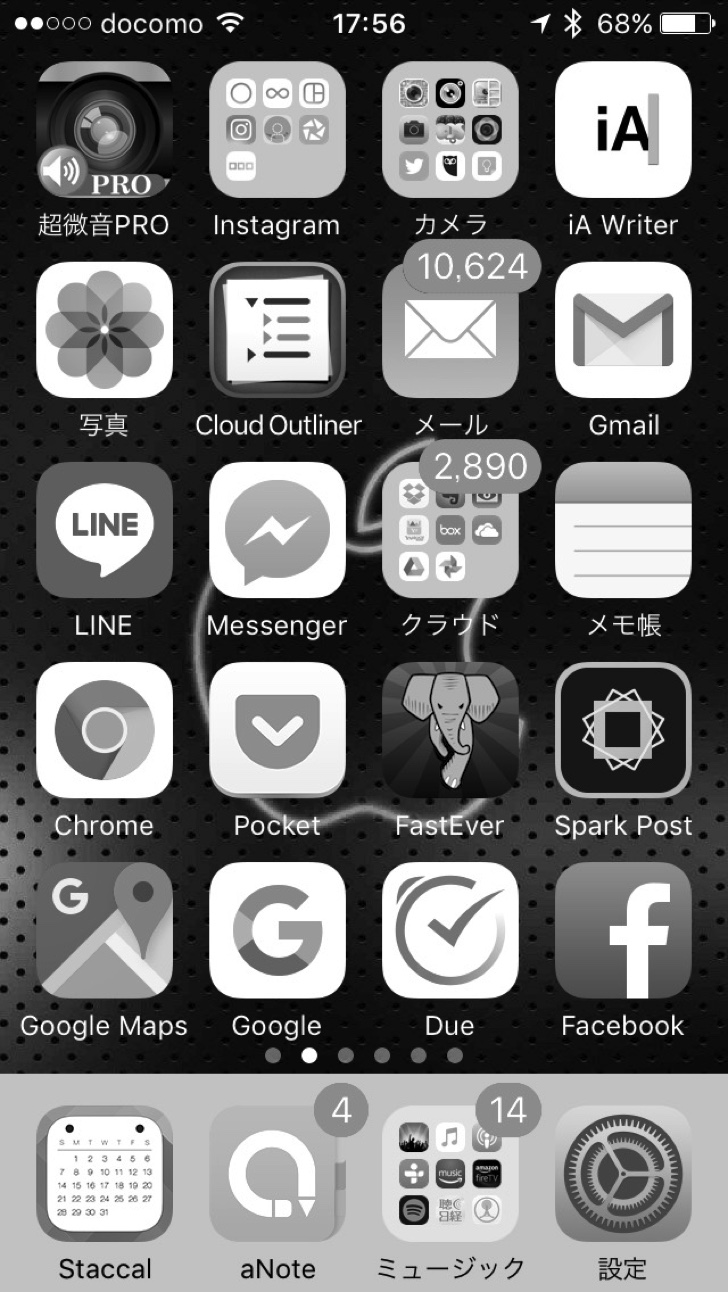This screenshot has height=1292, width=728.
Task: Launch the LINE app
Action: [x=104, y=530]
